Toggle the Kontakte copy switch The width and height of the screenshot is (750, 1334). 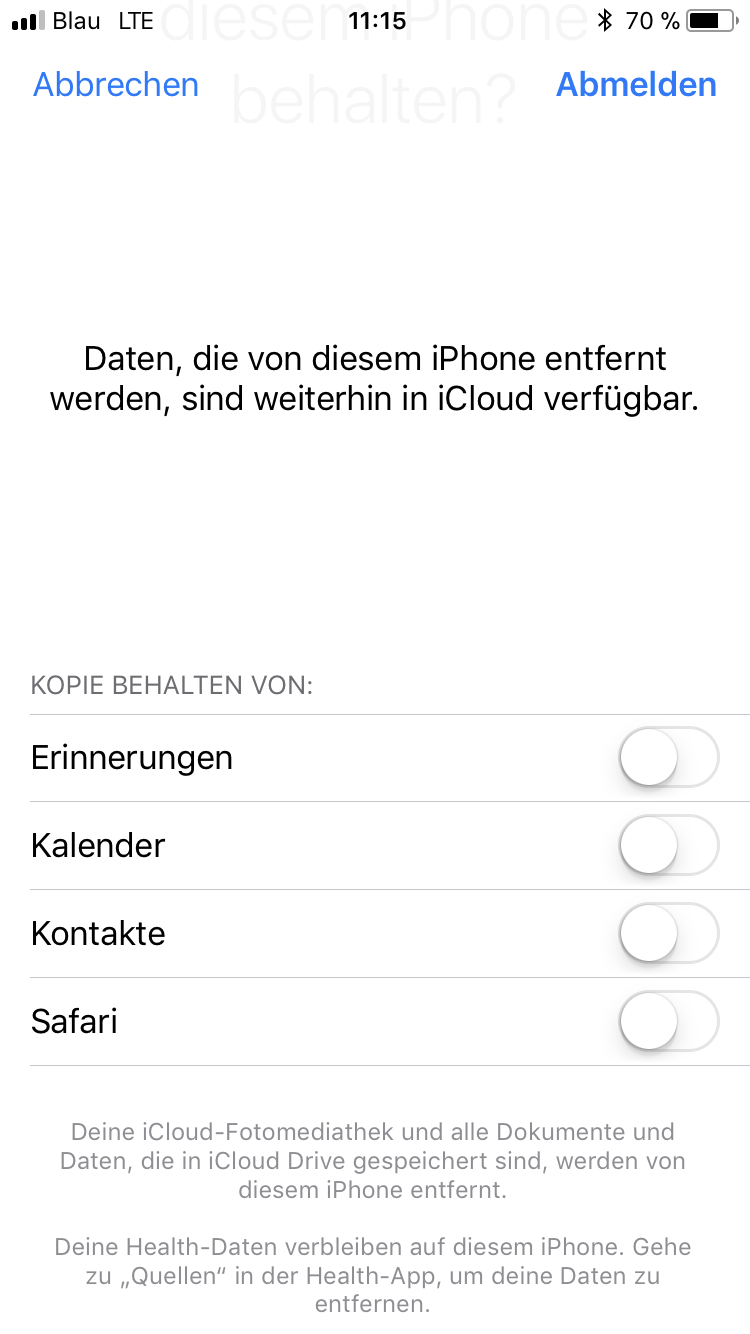coord(668,934)
